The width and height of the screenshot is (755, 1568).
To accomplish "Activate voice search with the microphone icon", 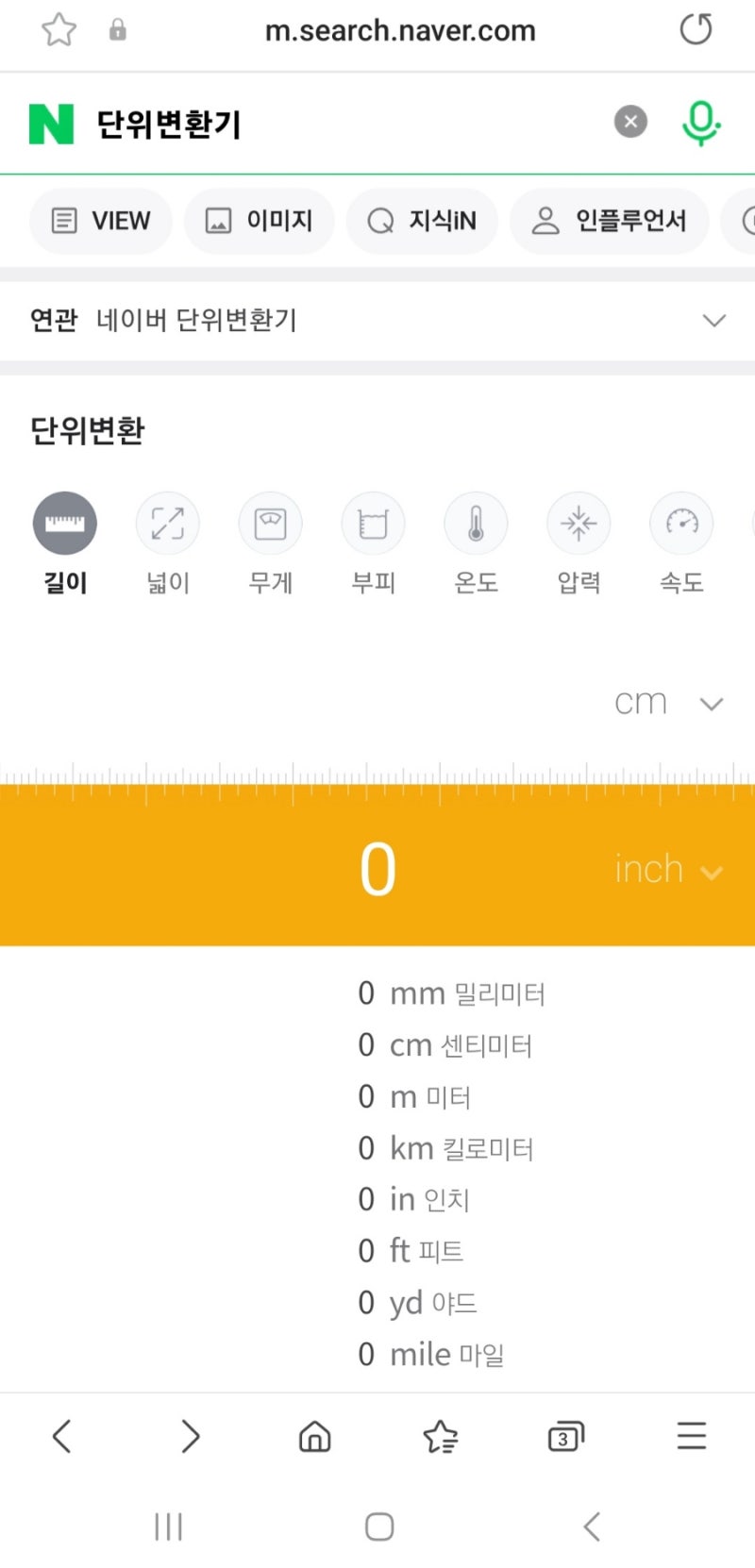I will click(x=700, y=122).
